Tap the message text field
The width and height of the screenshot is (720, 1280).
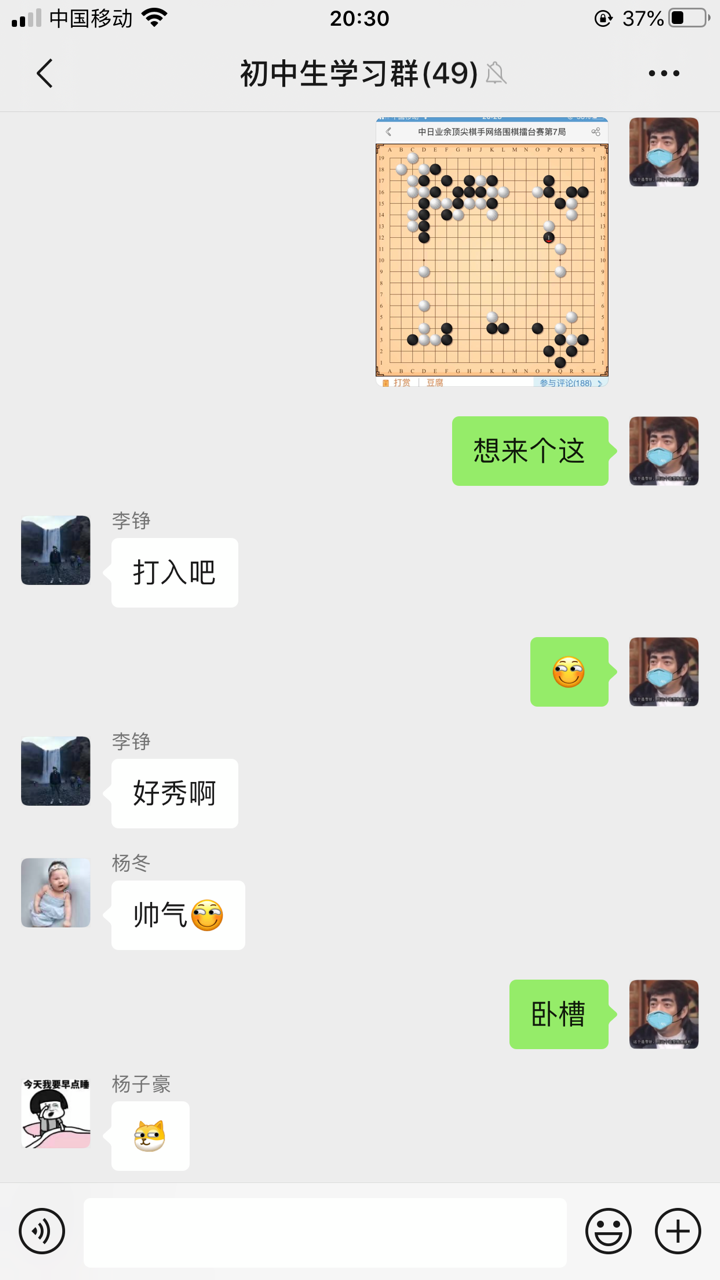click(x=325, y=1232)
